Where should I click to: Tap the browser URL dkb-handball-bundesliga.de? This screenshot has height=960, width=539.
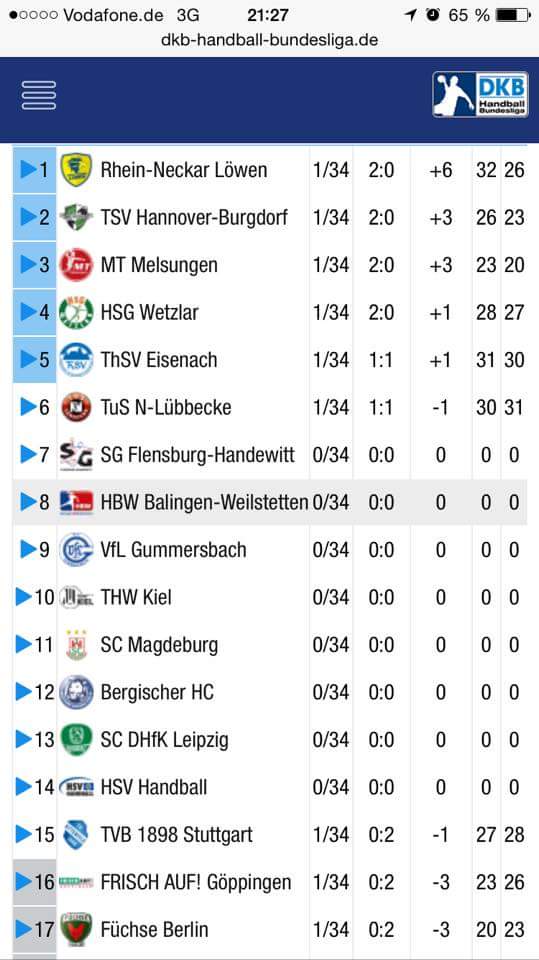tap(270, 40)
